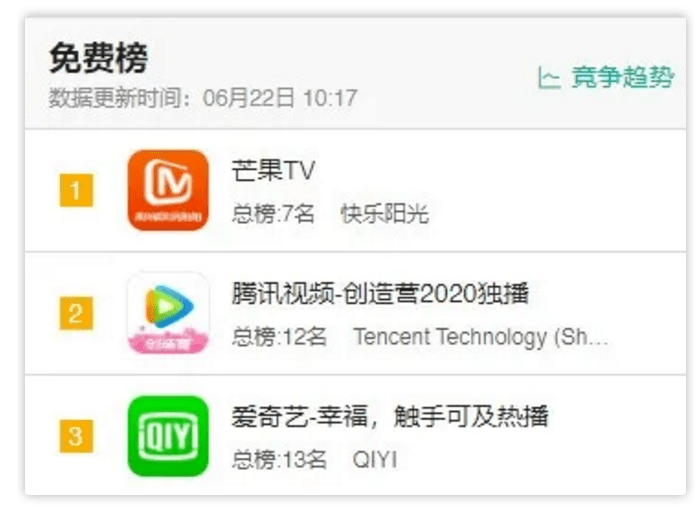Open the 竞争趋势 competition trend link
Viewport: 700px width, 509px height.
(606, 78)
